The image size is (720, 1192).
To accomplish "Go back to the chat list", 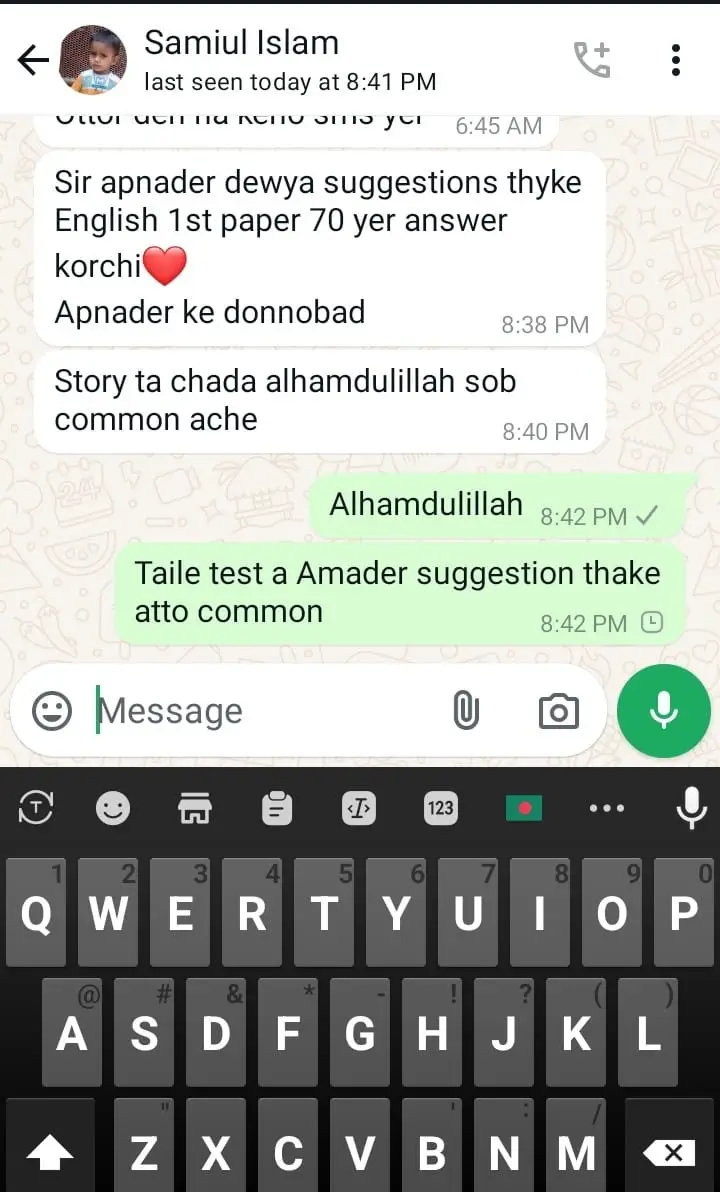I will click(33, 61).
